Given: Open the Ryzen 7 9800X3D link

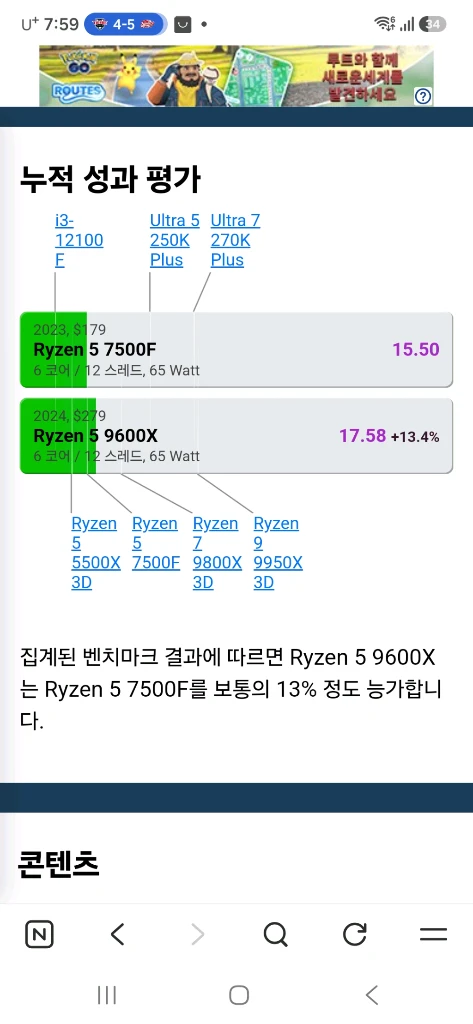Looking at the screenshot, I should pos(217,552).
